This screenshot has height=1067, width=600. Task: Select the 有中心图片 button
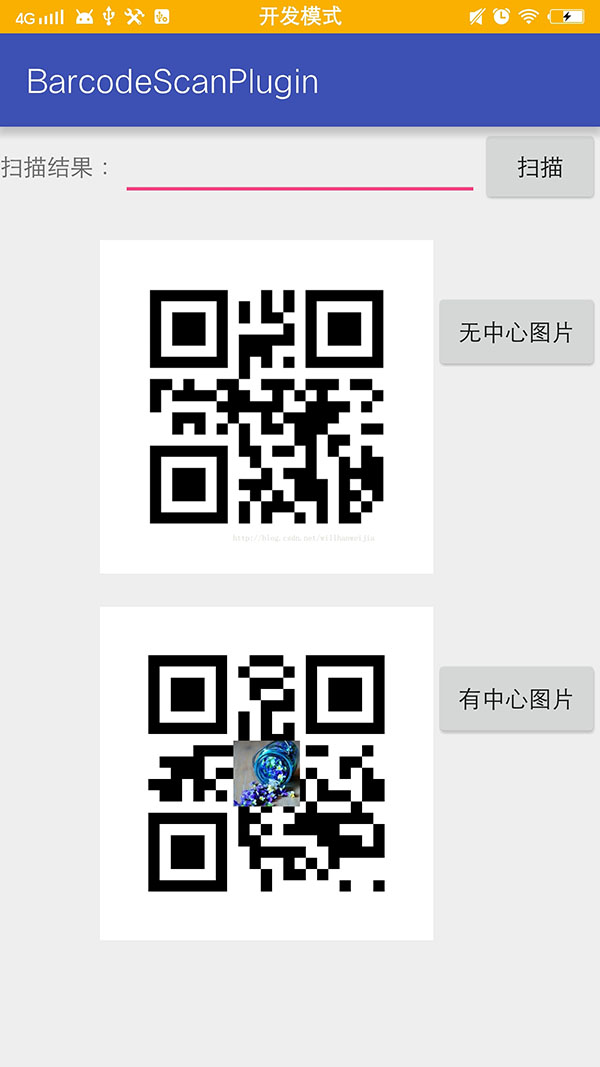[x=516, y=698]
